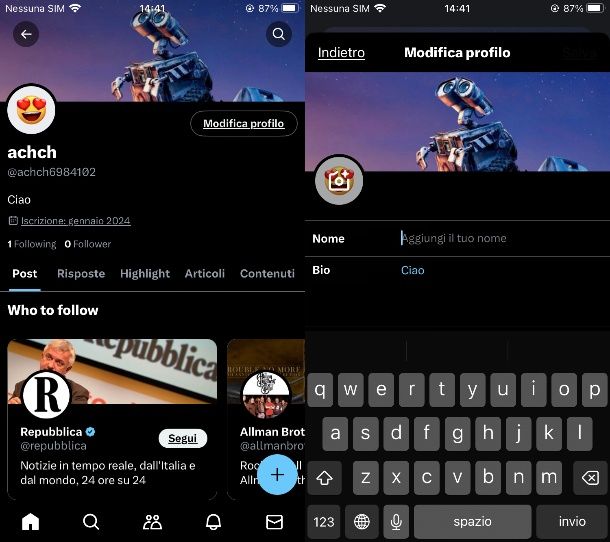Tap Indietro to leave profile editing
610x542 pixels.
341,53
